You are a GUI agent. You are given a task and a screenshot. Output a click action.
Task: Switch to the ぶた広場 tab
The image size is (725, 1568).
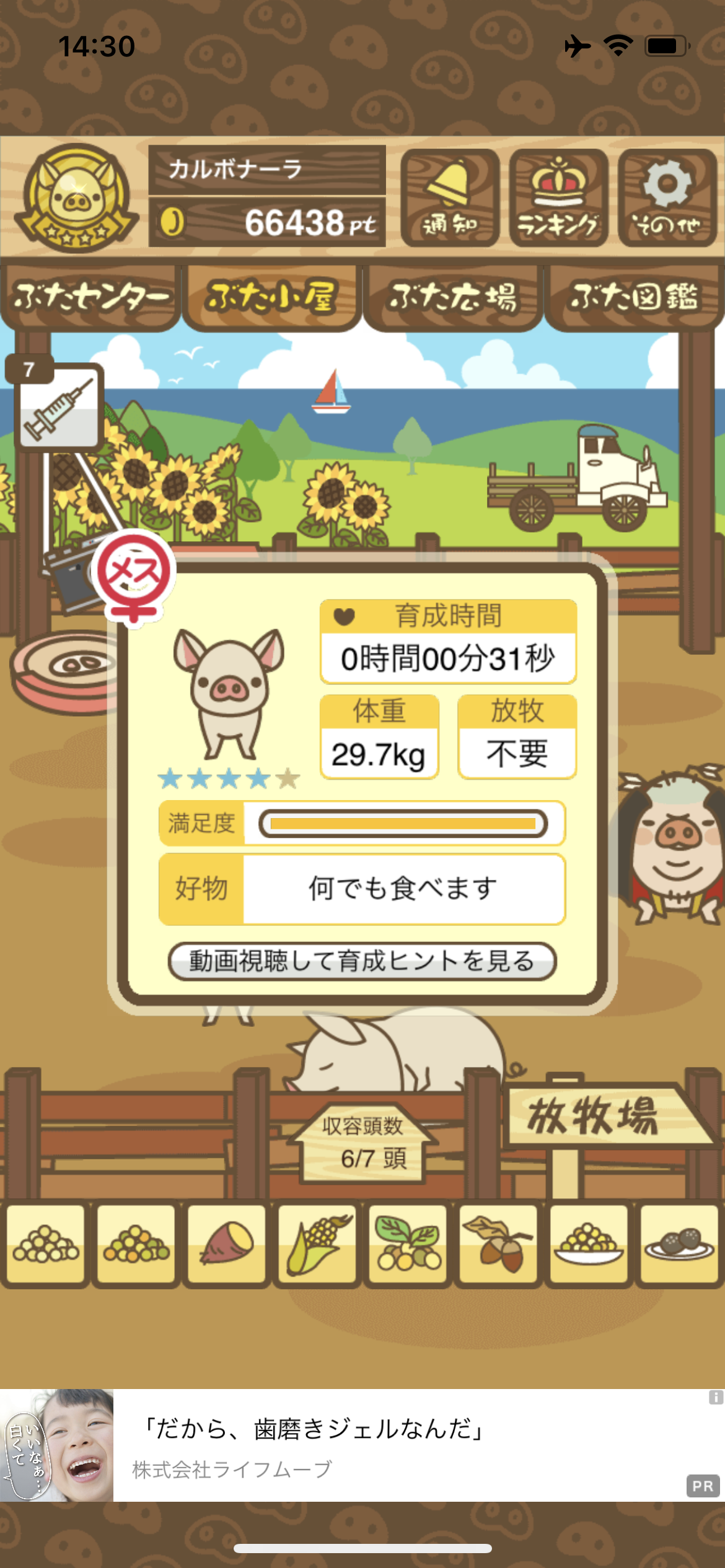tap(453, 298)
